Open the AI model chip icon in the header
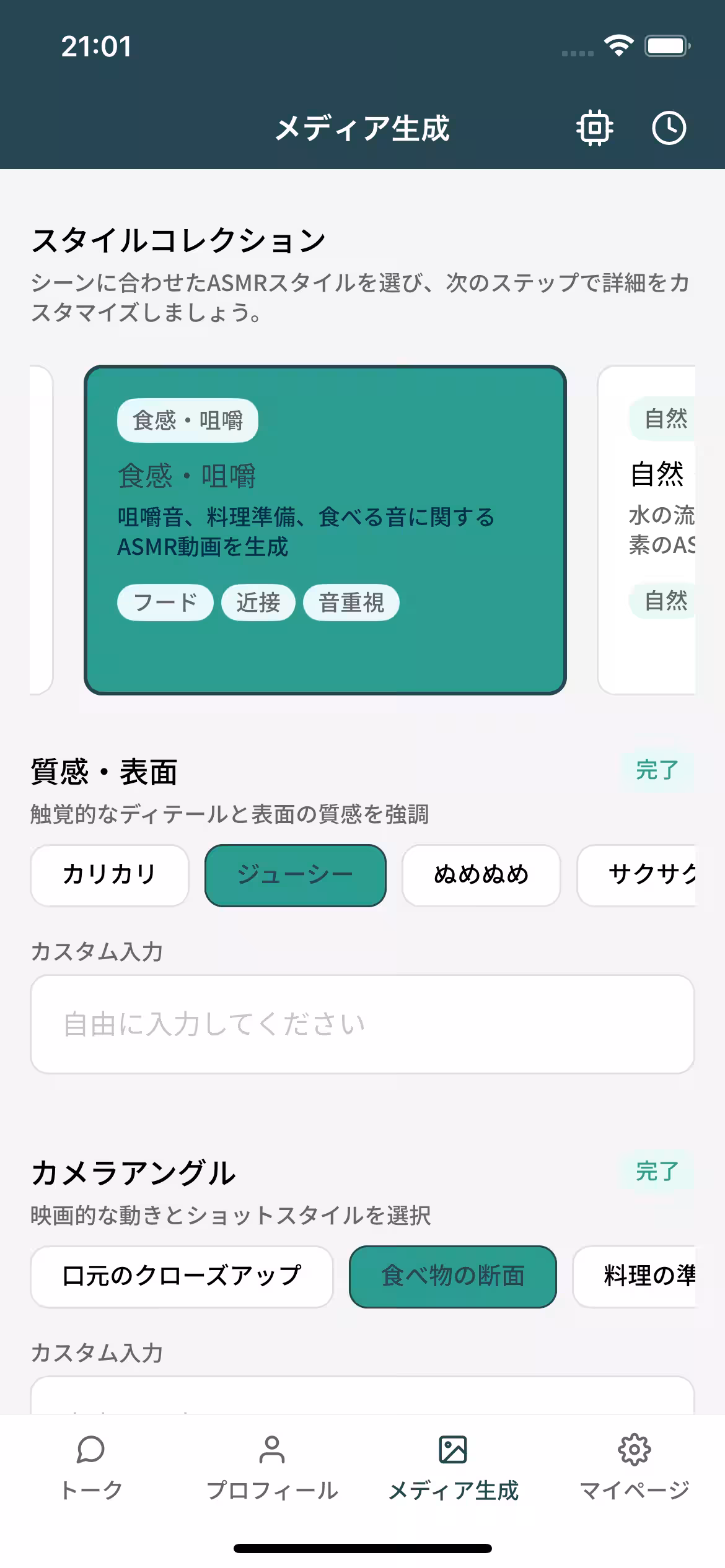Image resolution: width=725 pixels, height=1568 pixels. 594,128
